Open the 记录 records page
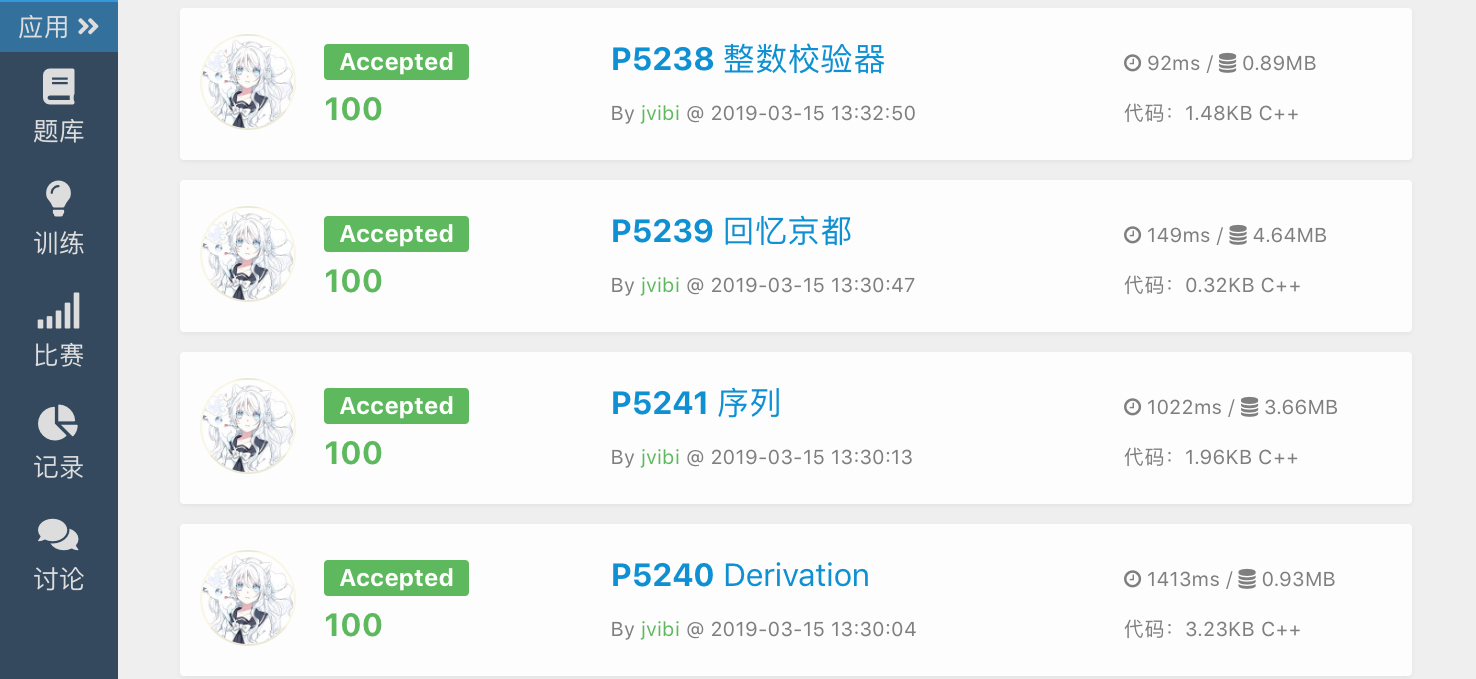1476x679 pixels. coord(58,442)
